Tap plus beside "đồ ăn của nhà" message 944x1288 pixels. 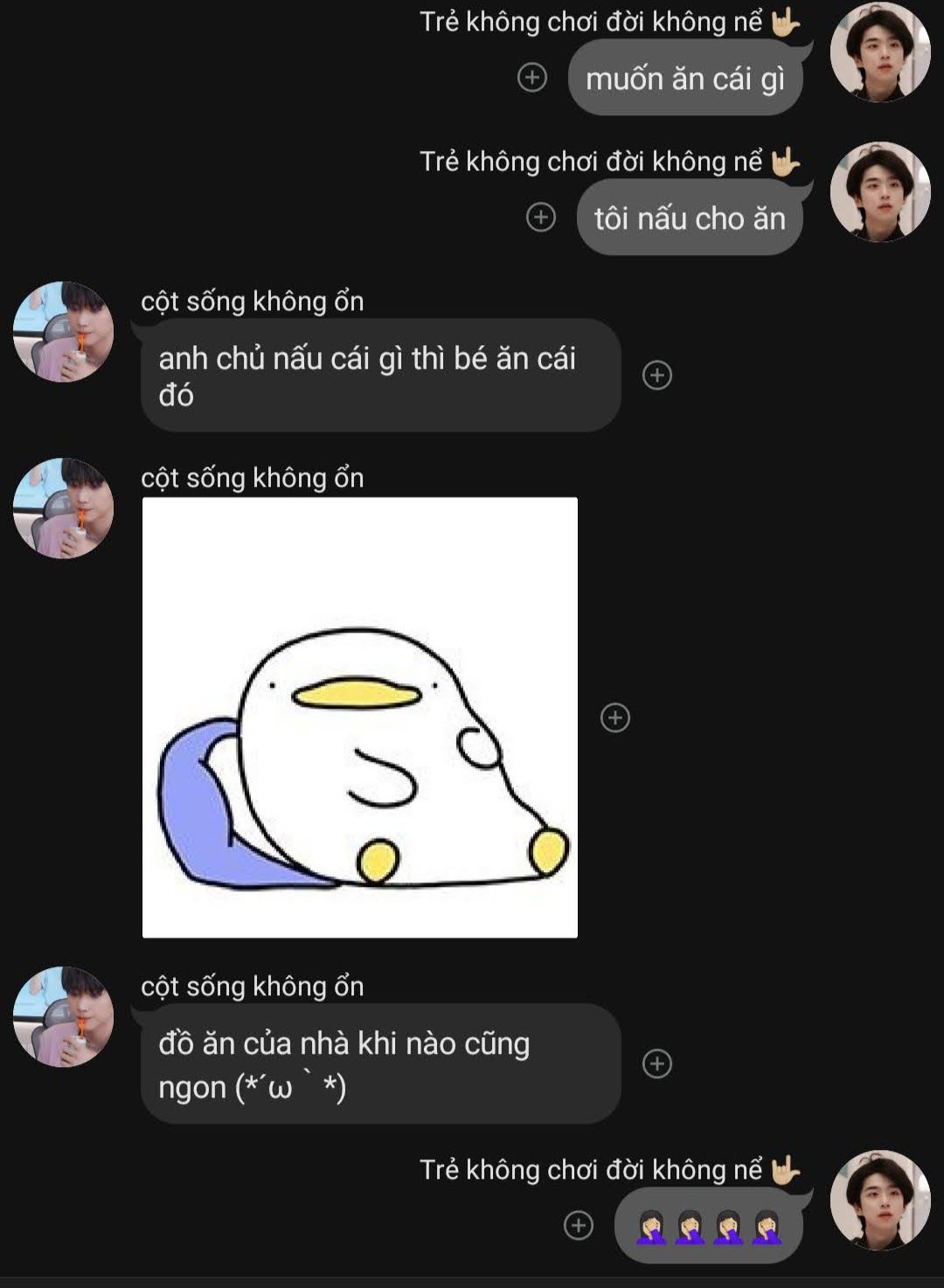pos(657,1064)
